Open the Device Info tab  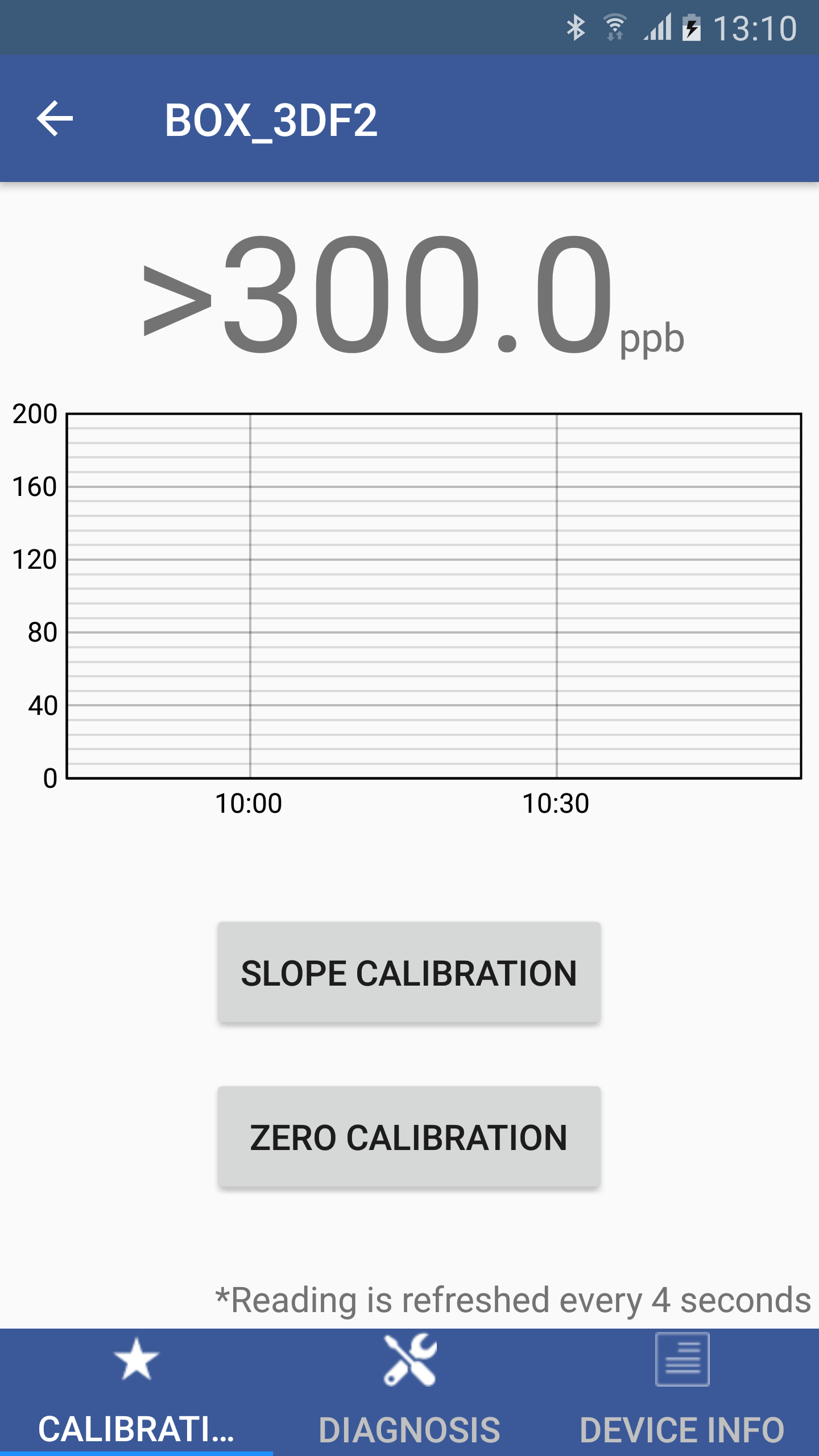click(682, 1392)
